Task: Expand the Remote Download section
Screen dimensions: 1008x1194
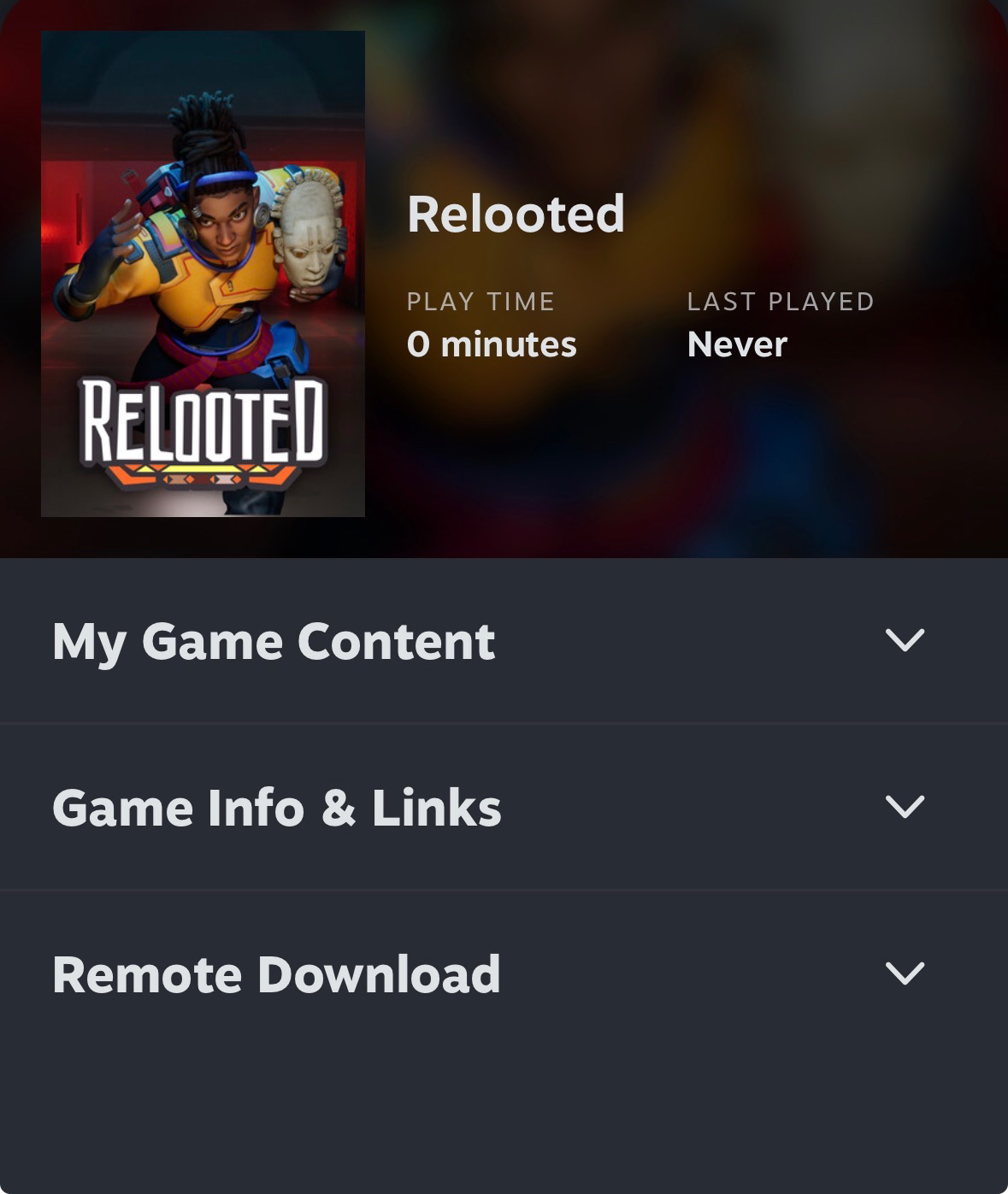Action: tap(905, 973)
